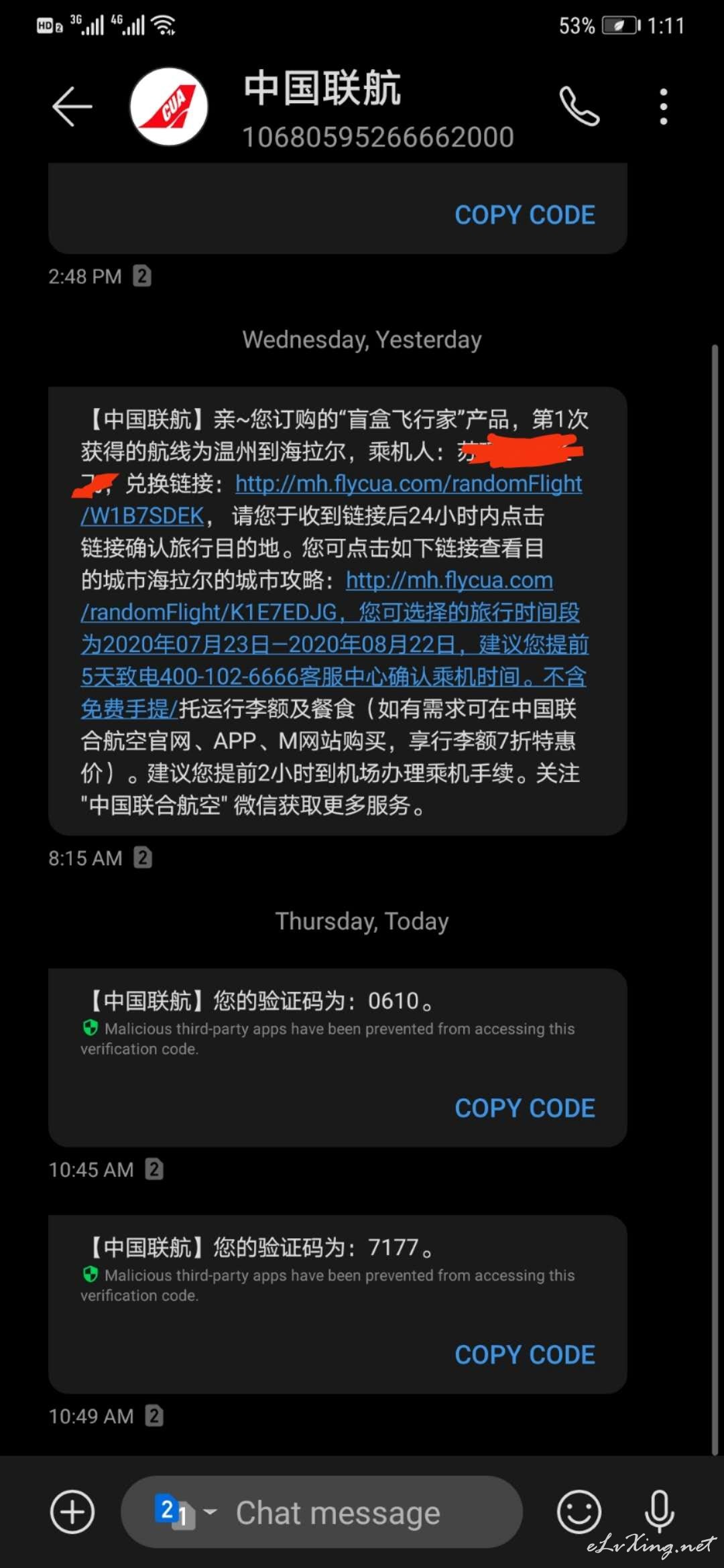Go back to the message list
Viewport: 724px width, 1568px height.
coord(72,107)
